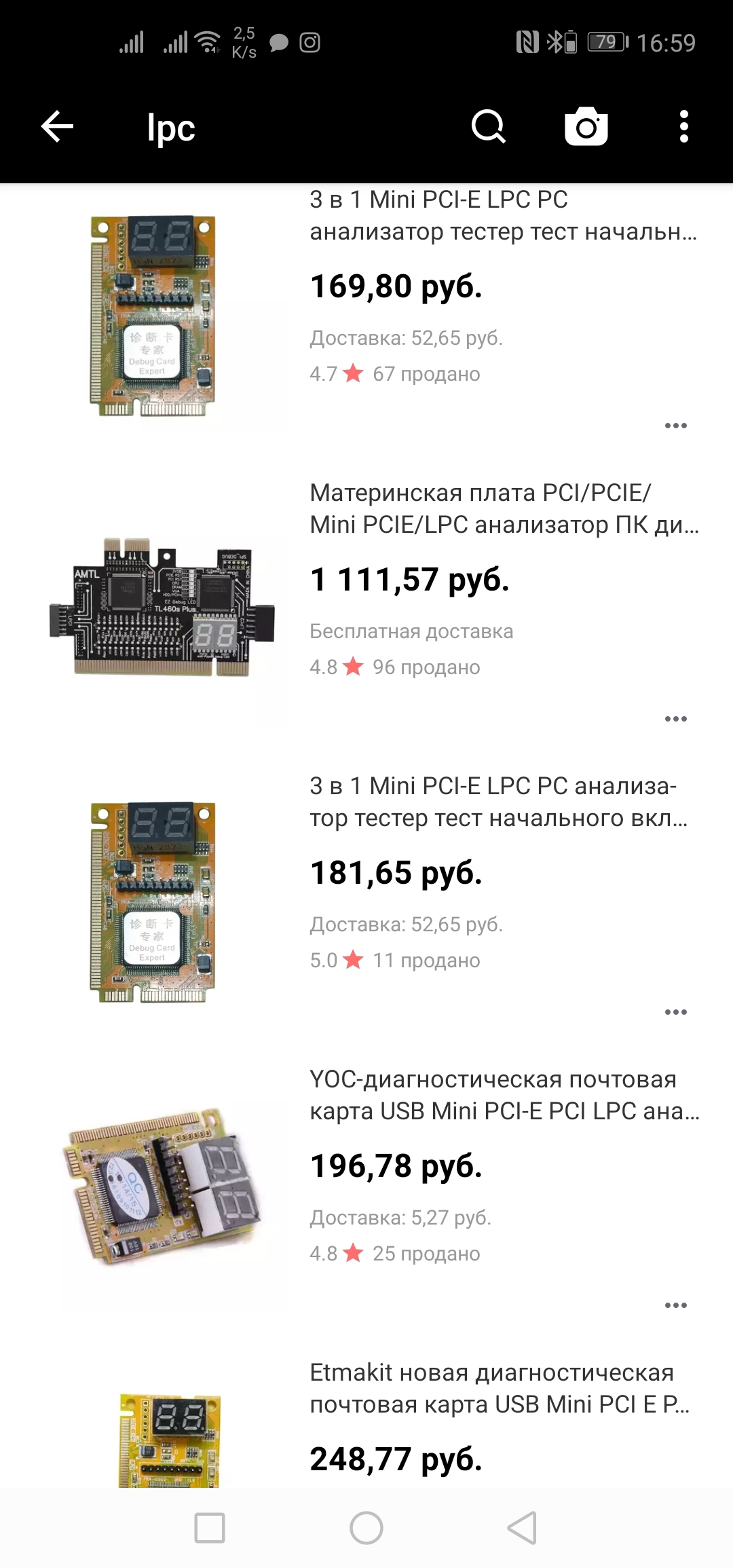
Task: Tap the search magnifier icon
Action: (488, 127)
